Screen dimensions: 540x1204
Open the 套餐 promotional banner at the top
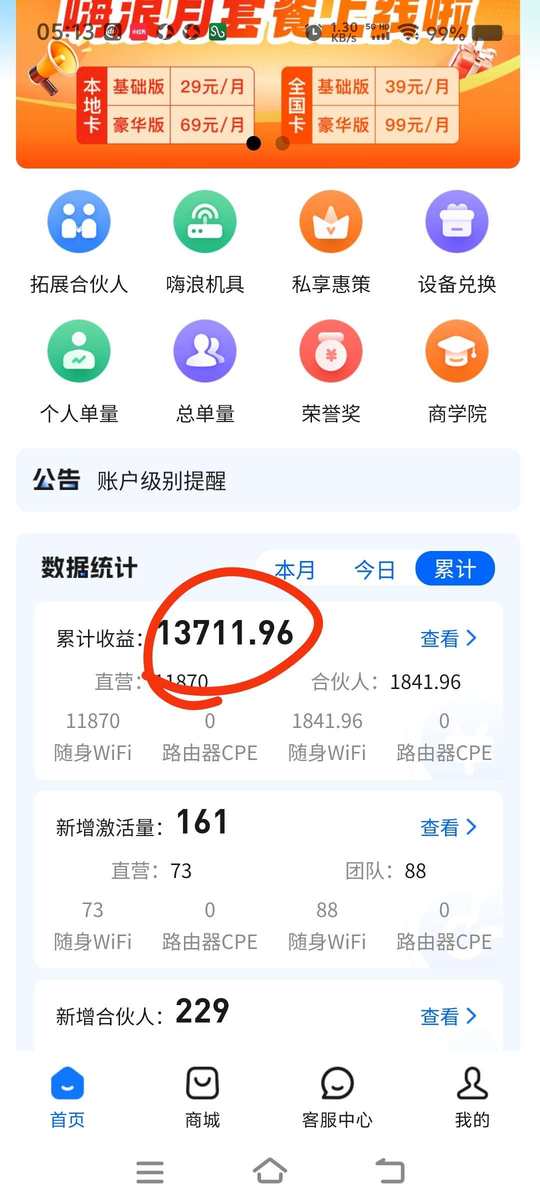coord(268,84)
